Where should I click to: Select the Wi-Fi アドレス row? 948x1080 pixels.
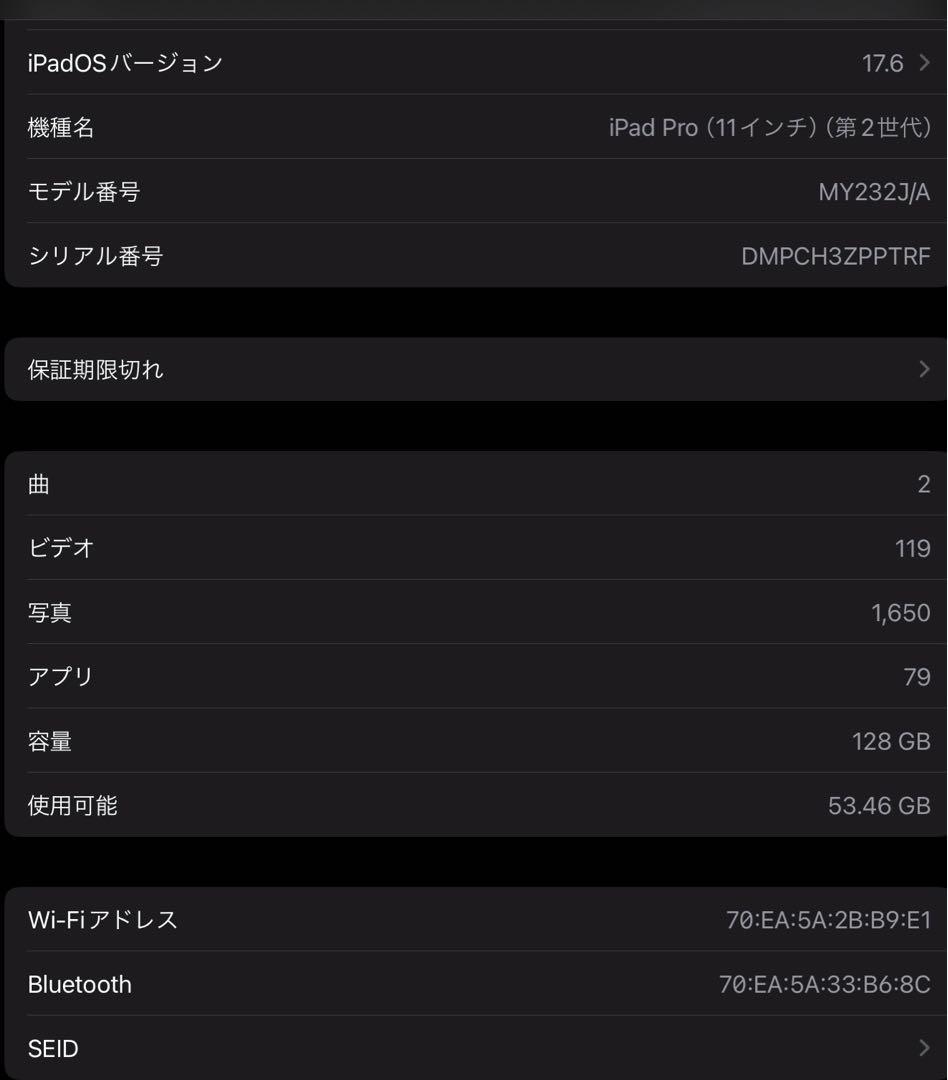coord(474,919)
